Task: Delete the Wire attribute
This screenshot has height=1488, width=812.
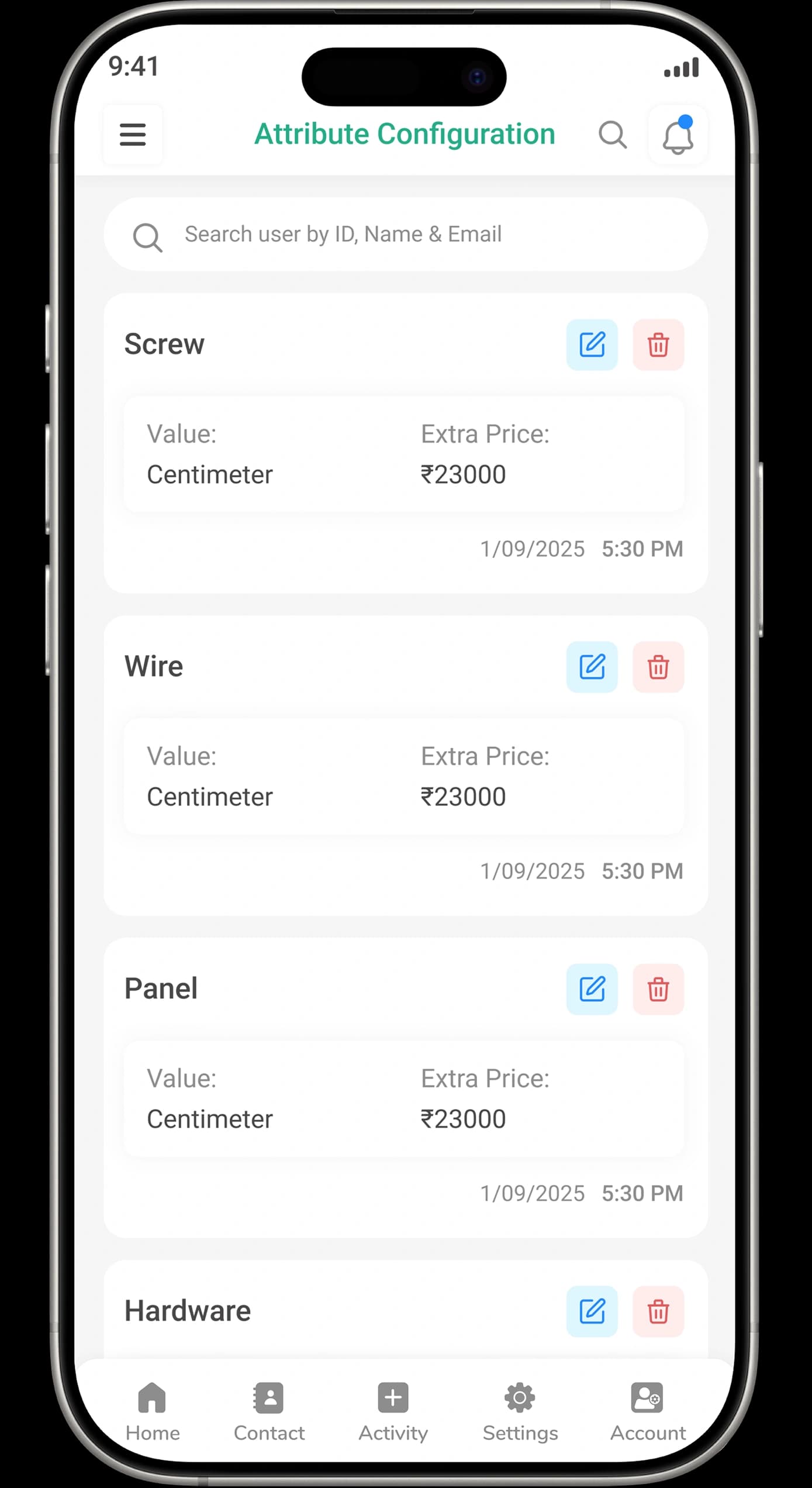Action: [x=658, y=667]
